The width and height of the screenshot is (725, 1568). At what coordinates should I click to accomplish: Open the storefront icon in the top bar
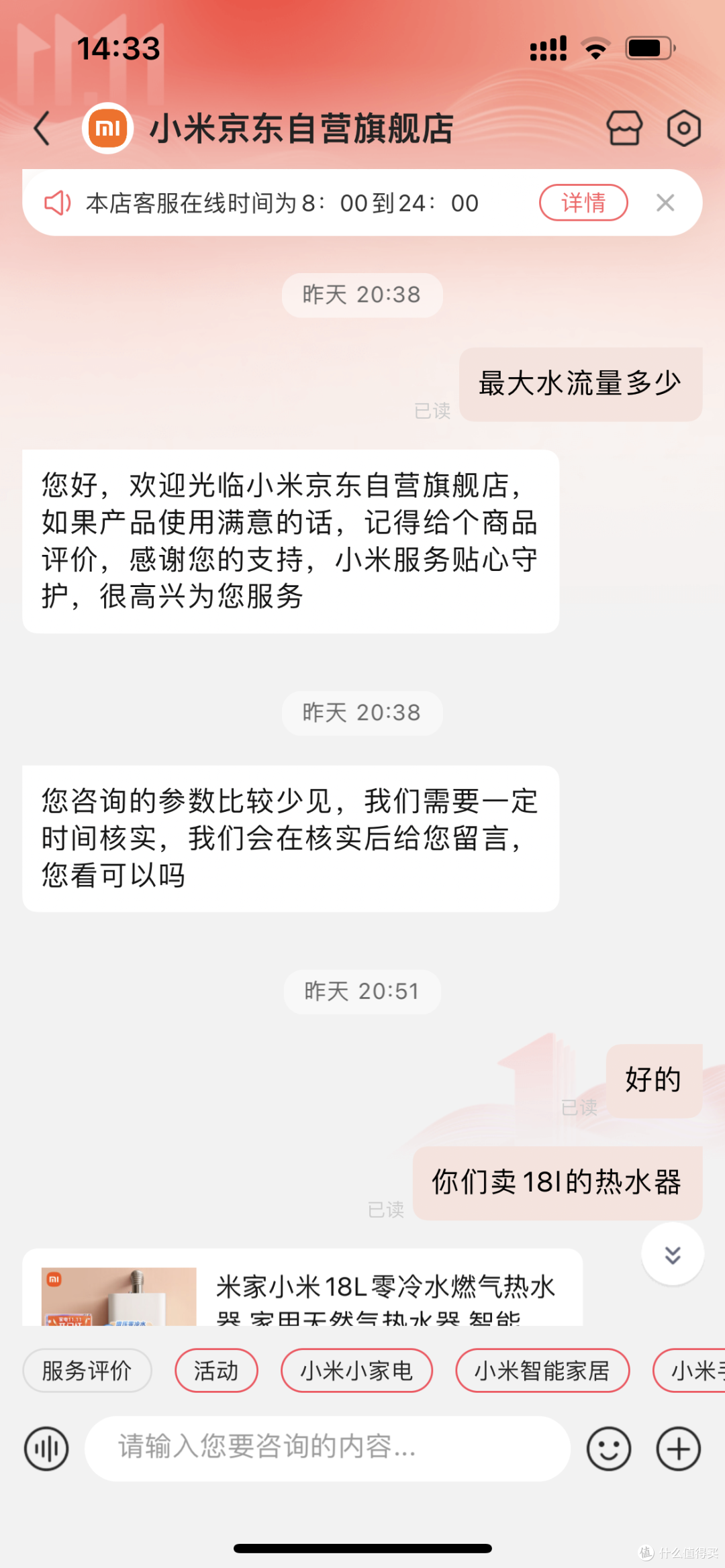click(626, 129)
